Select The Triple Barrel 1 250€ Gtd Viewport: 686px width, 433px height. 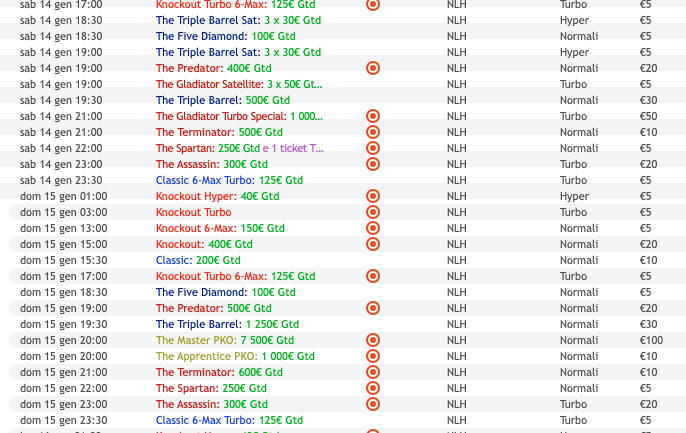pos(227,324)
